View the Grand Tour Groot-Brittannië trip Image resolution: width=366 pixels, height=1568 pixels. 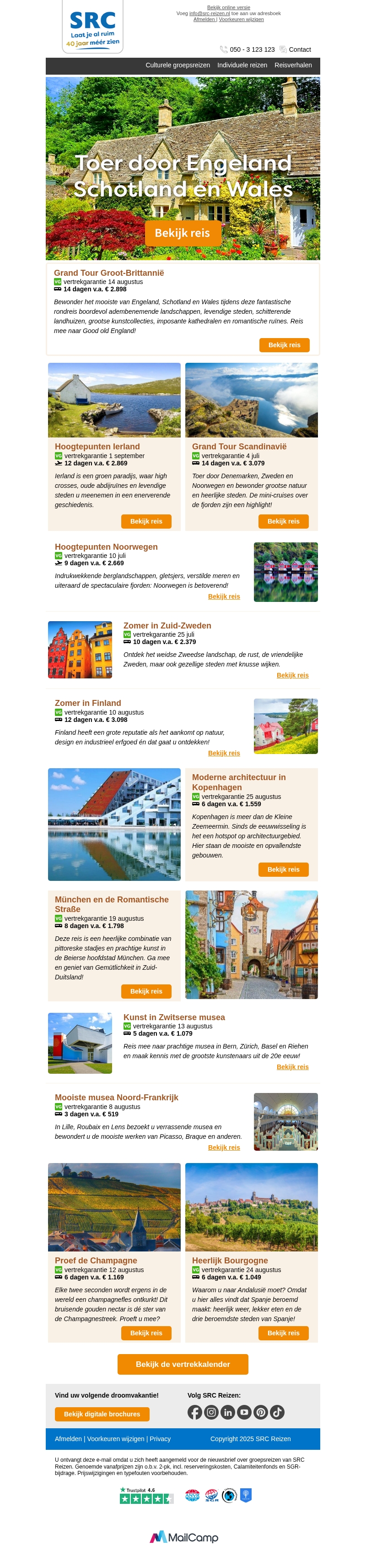click(x=284, y=345)
